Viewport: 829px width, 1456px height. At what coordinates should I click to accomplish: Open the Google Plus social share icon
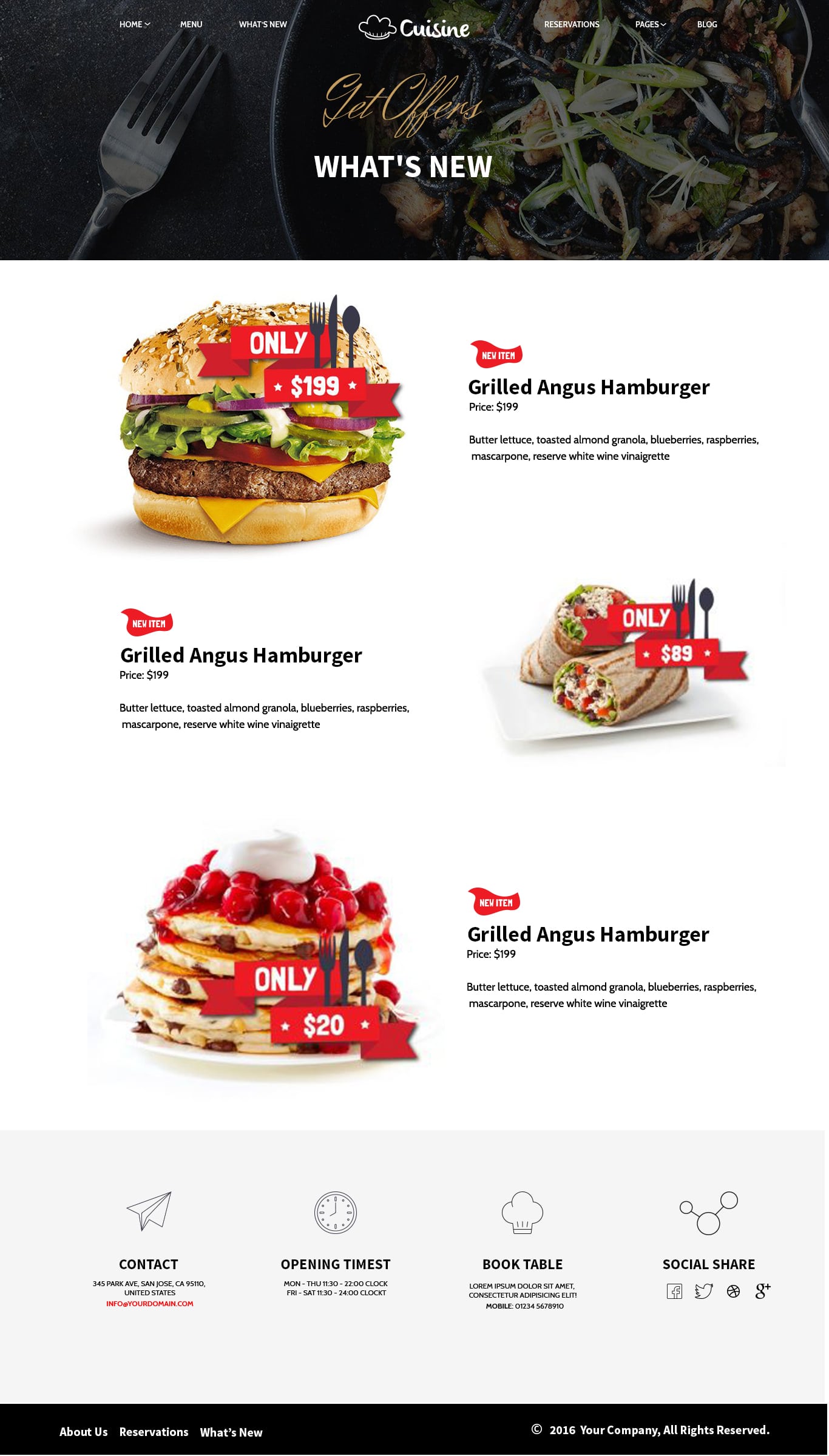point(763,1291)
